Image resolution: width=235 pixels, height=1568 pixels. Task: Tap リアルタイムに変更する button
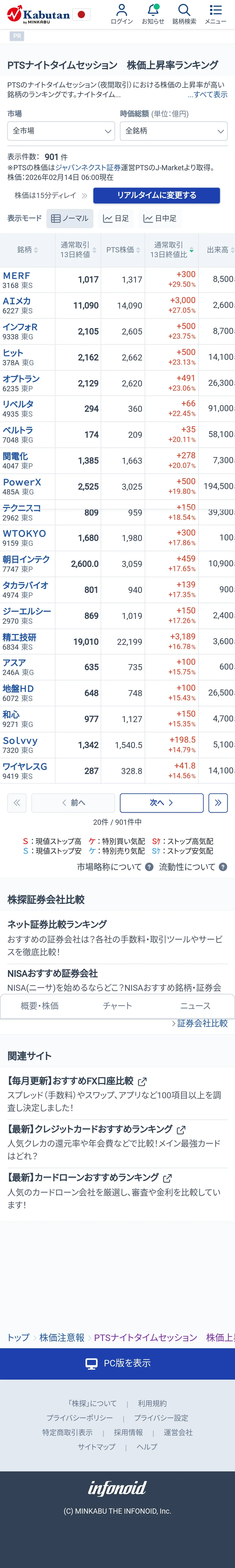pos(157,195)
